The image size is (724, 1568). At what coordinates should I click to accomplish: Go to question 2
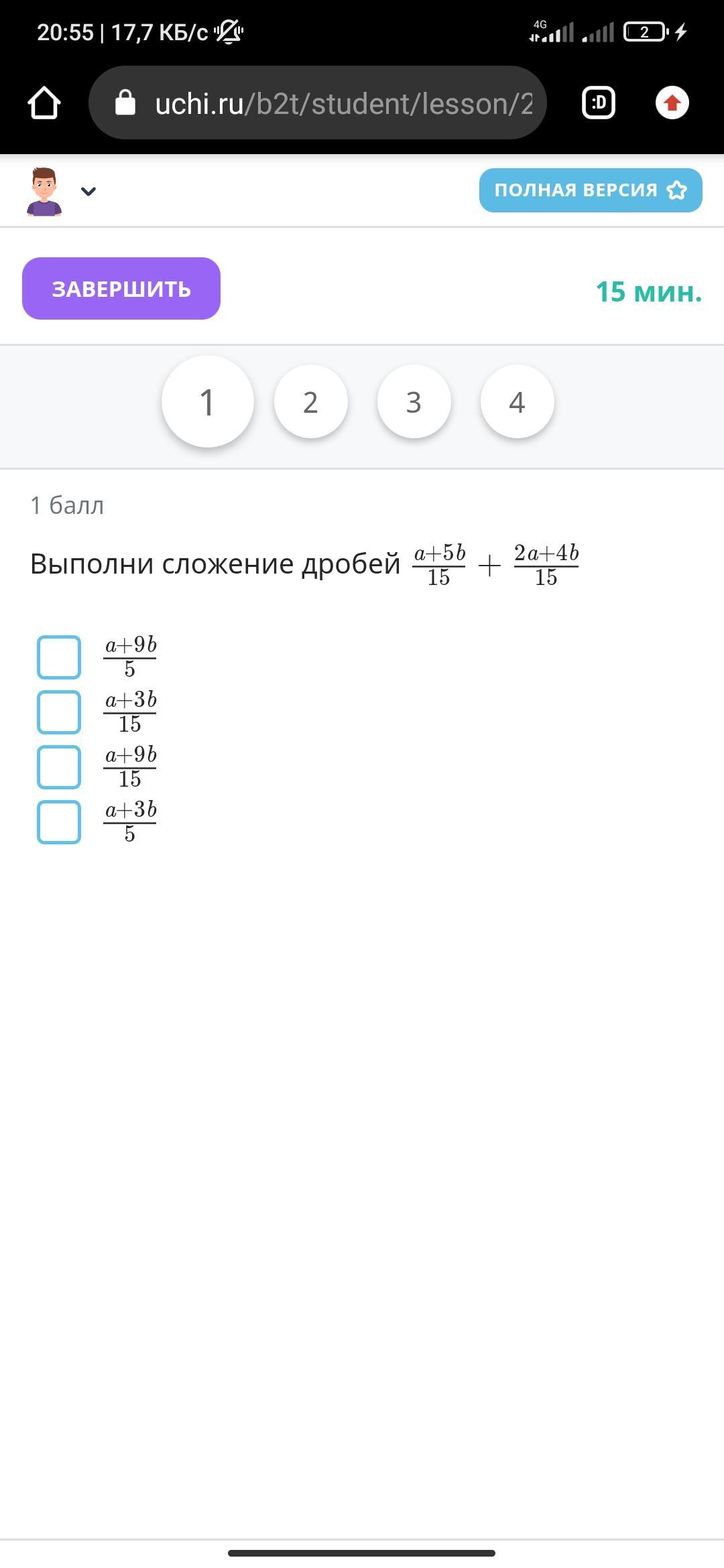pyautogui.click(x=310, y=402)
